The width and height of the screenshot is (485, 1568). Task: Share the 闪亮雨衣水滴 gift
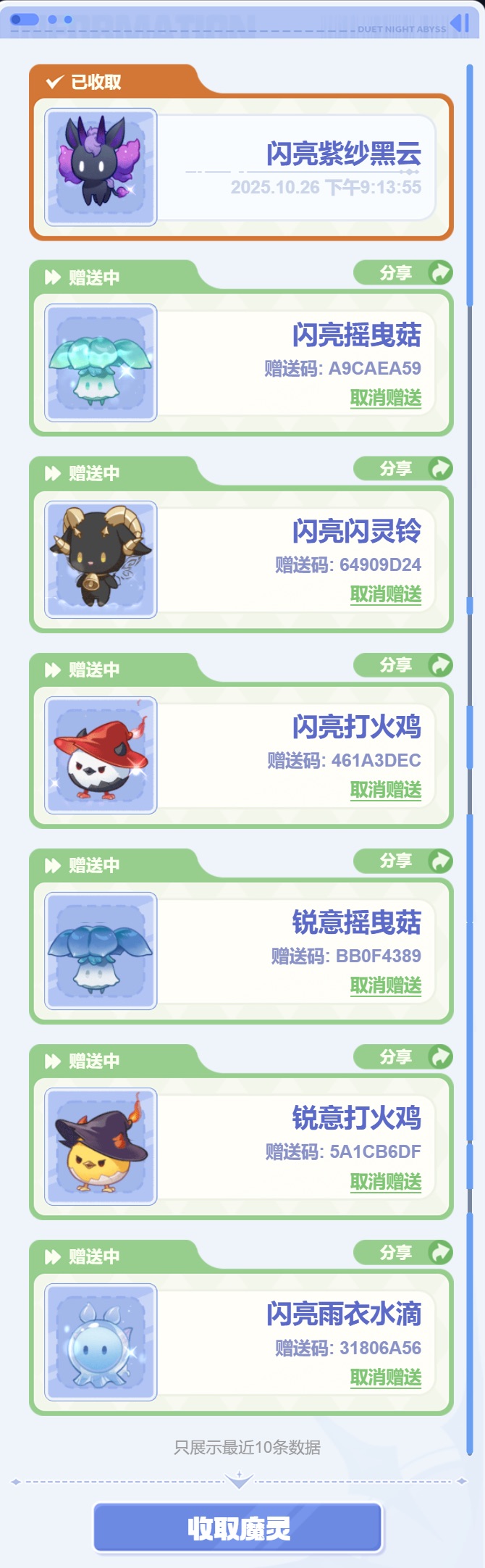(402, 1252)
